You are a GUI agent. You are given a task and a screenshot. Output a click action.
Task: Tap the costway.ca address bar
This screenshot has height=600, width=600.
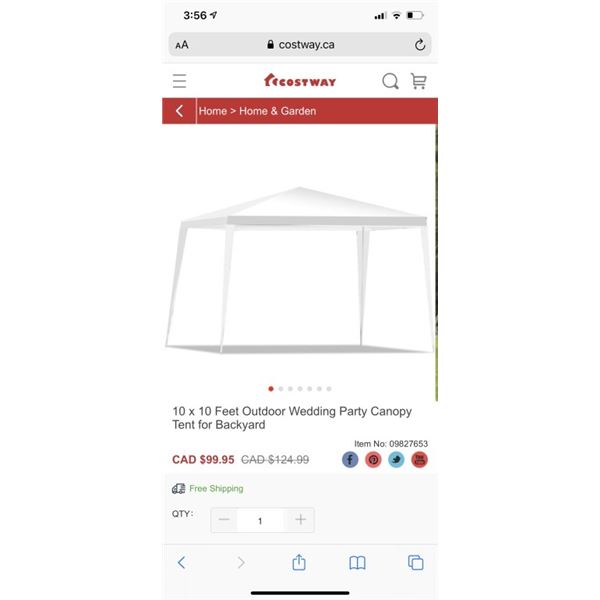(300, 44)
